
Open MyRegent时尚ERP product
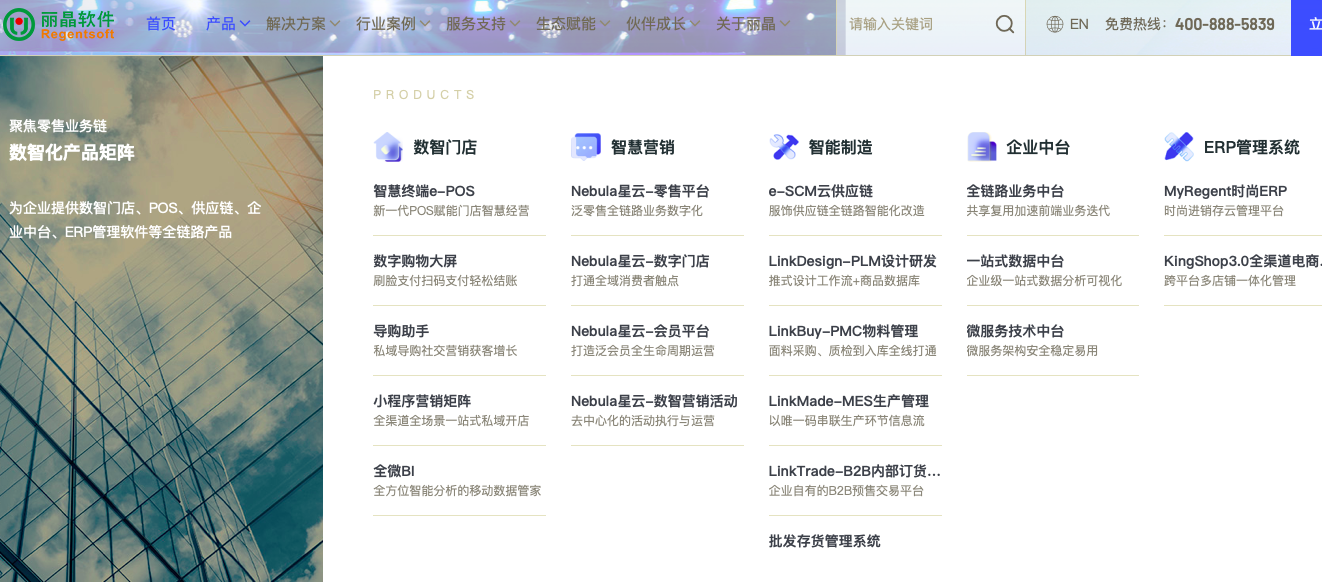point(1225,191)
